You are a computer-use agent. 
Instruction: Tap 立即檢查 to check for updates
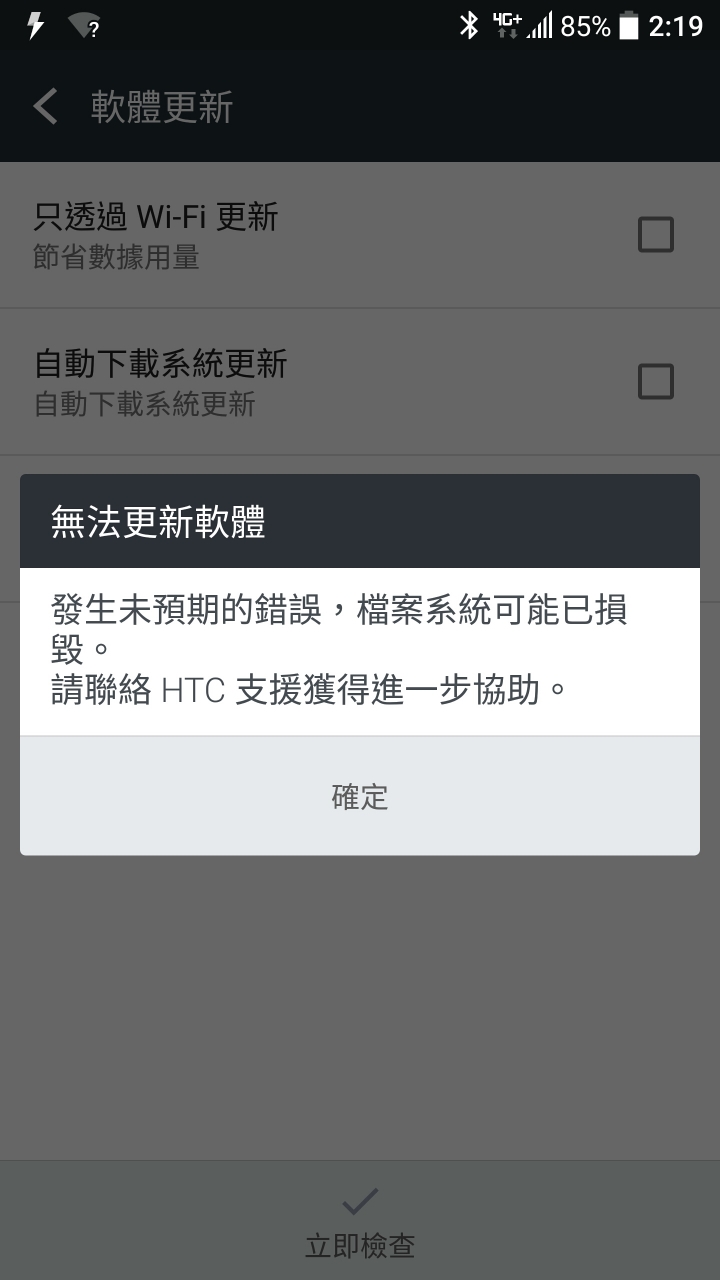[x=360, y=1220]
